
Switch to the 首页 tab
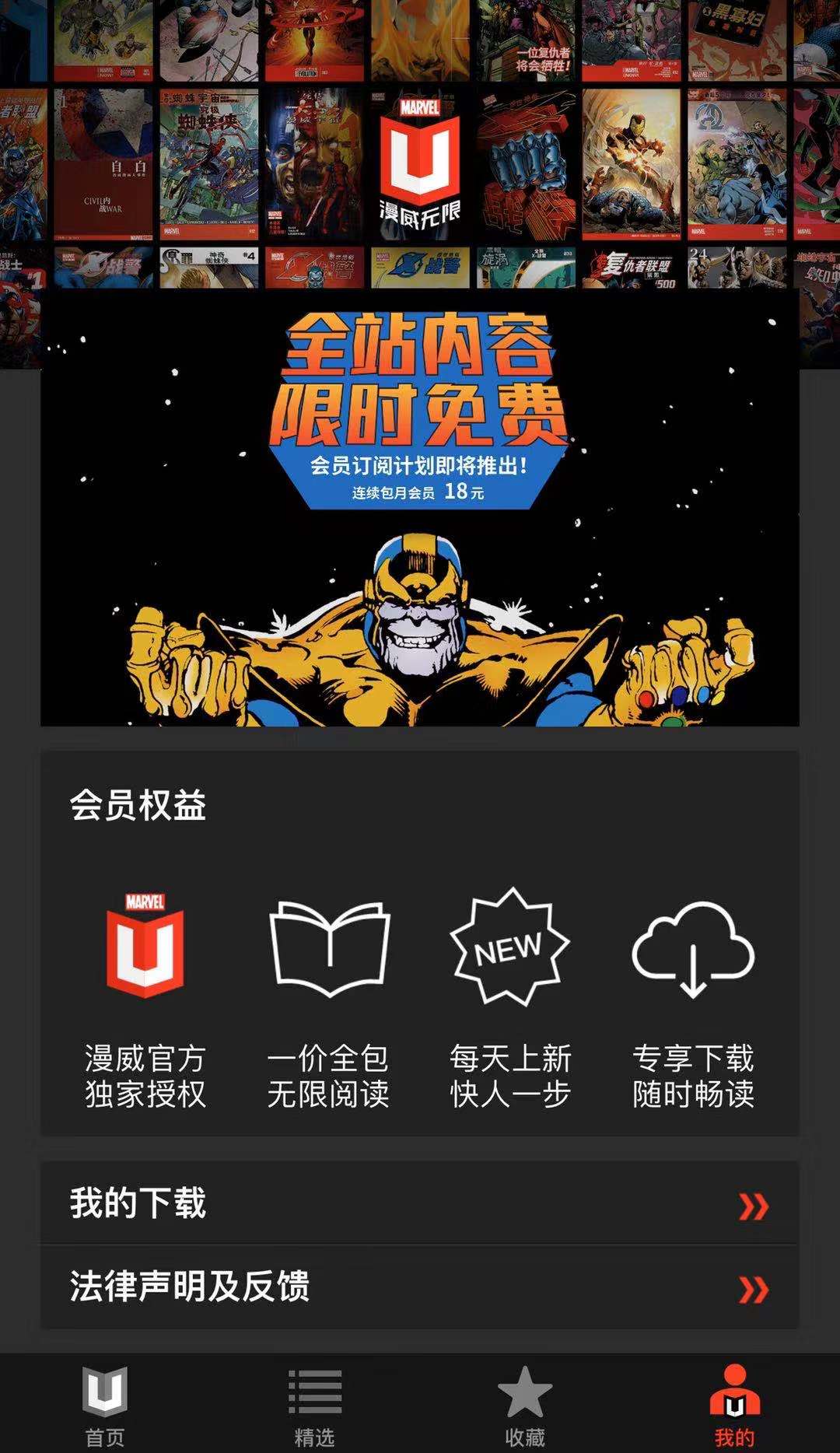pyautogui.click(x=105, y=1406)
